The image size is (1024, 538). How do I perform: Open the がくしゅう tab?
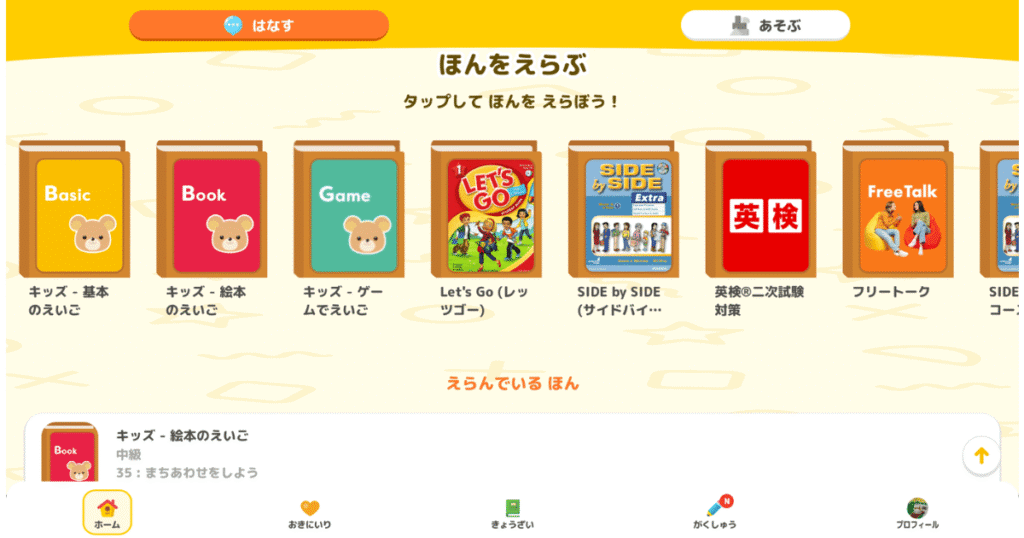coord(715,514)
